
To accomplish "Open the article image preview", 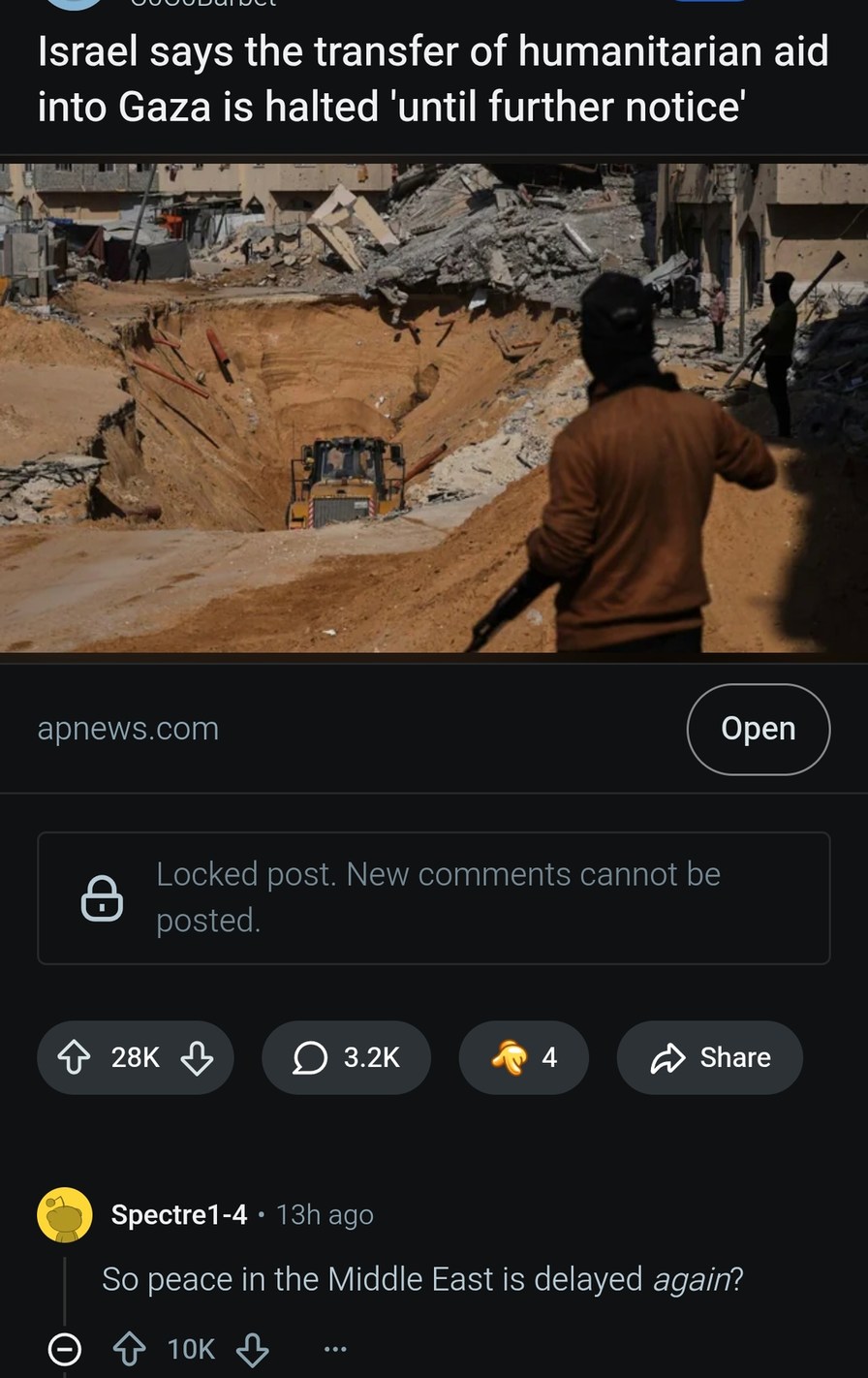I will (434, 407).
